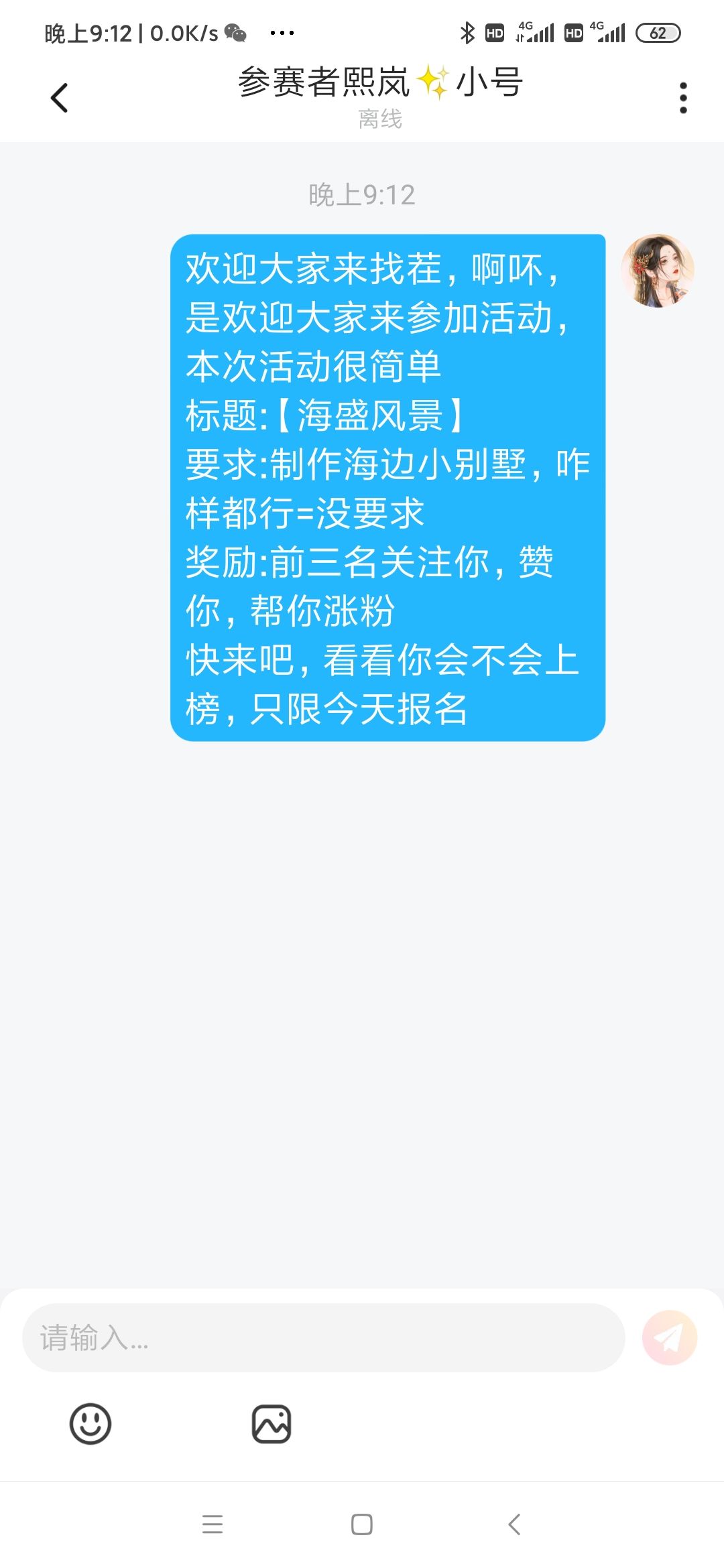
Task: Focus the 请输入 message input field
Action: click(x=324, y=1337)
